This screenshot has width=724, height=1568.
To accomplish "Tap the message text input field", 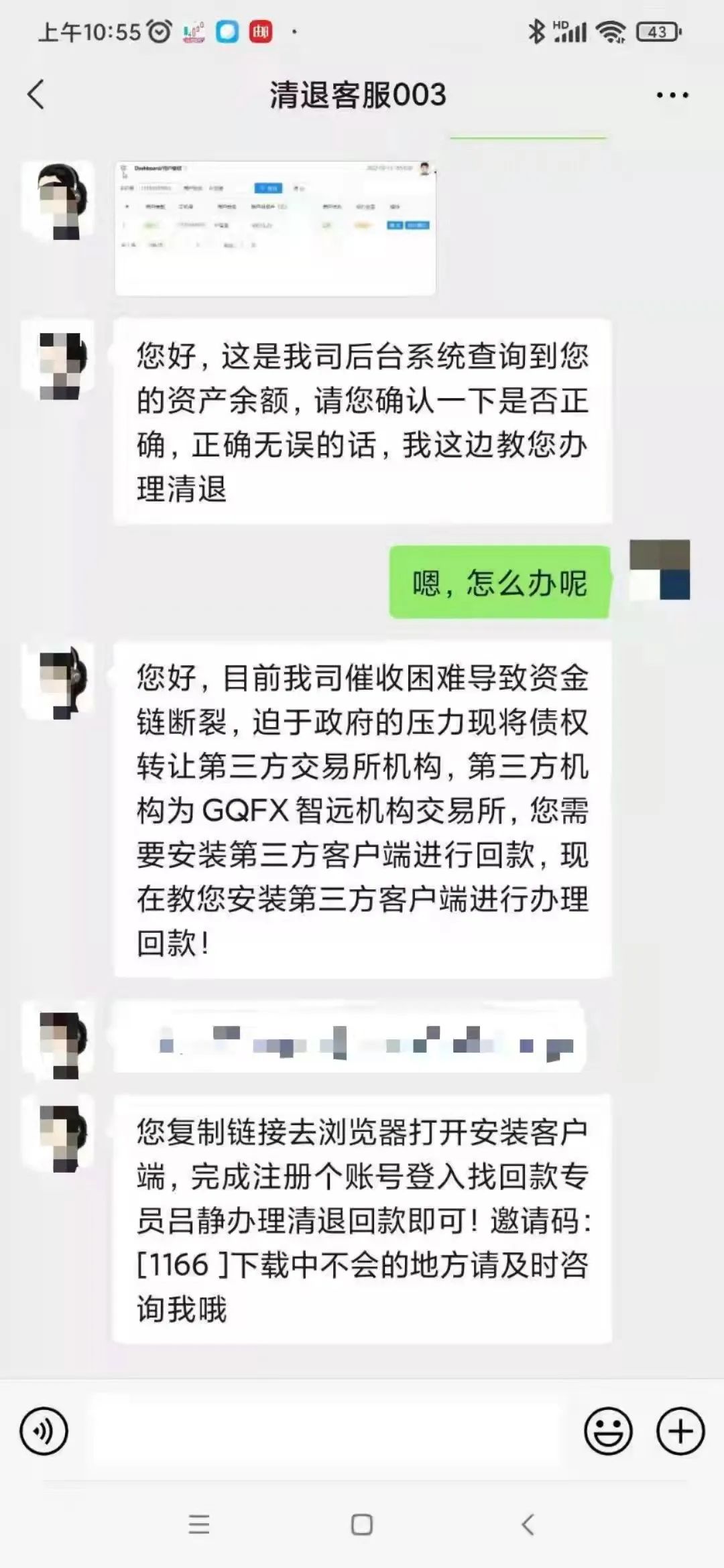I will coord(325,1431).
